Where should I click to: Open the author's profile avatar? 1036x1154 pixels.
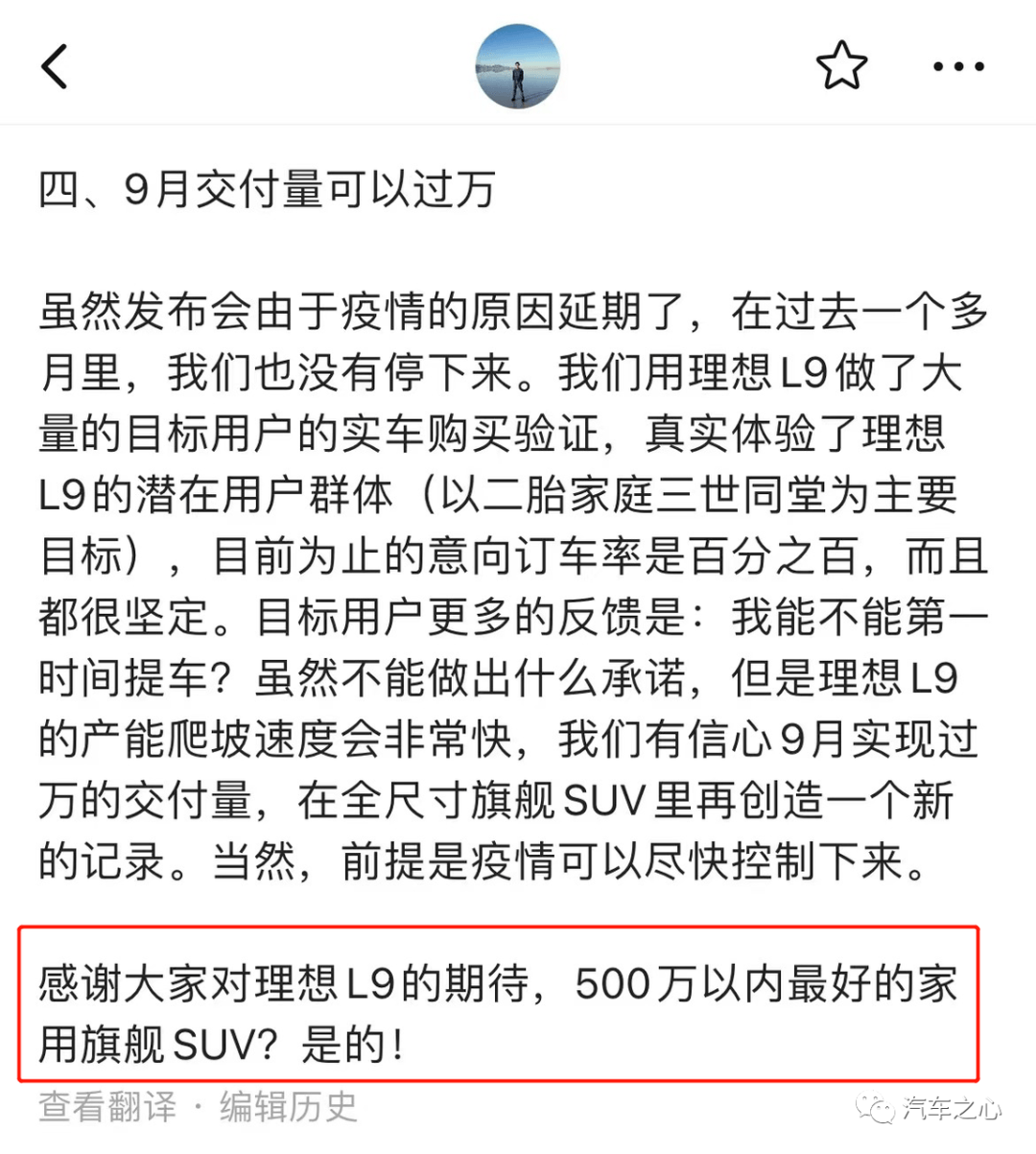(x=517, y=66)
